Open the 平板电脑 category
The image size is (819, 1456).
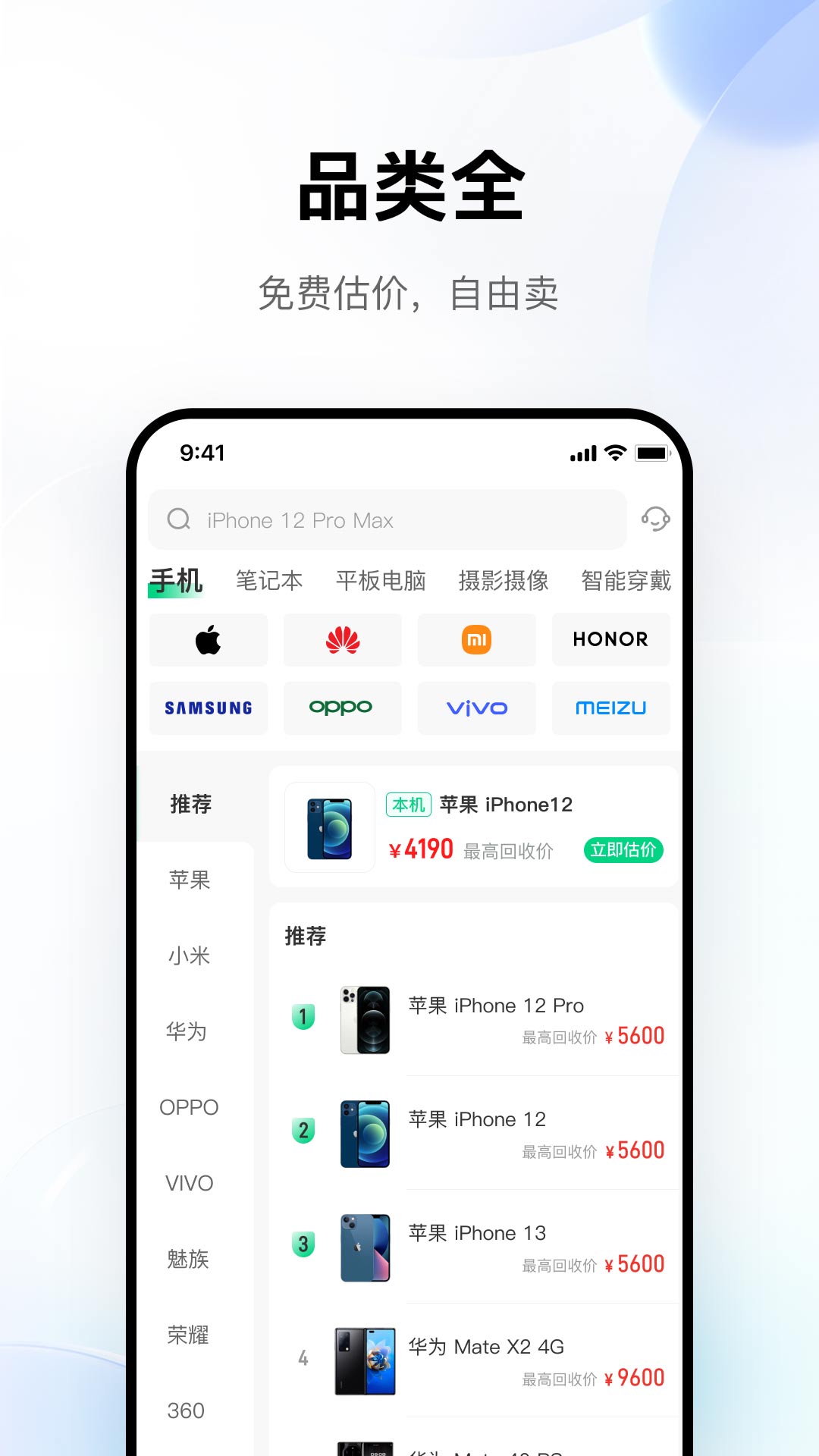coord(381,579)
